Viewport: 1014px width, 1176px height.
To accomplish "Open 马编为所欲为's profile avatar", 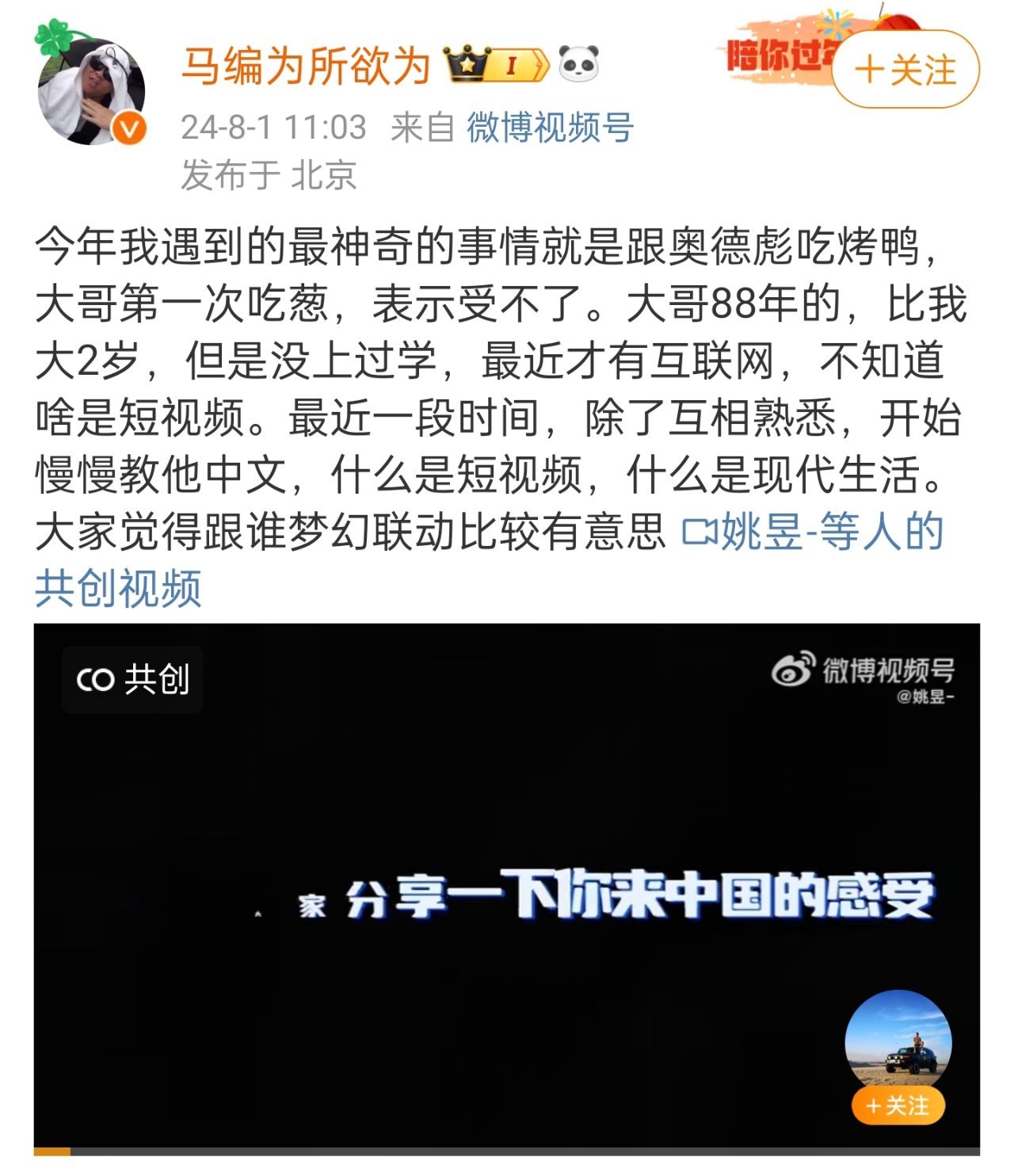I will [91, 91].
